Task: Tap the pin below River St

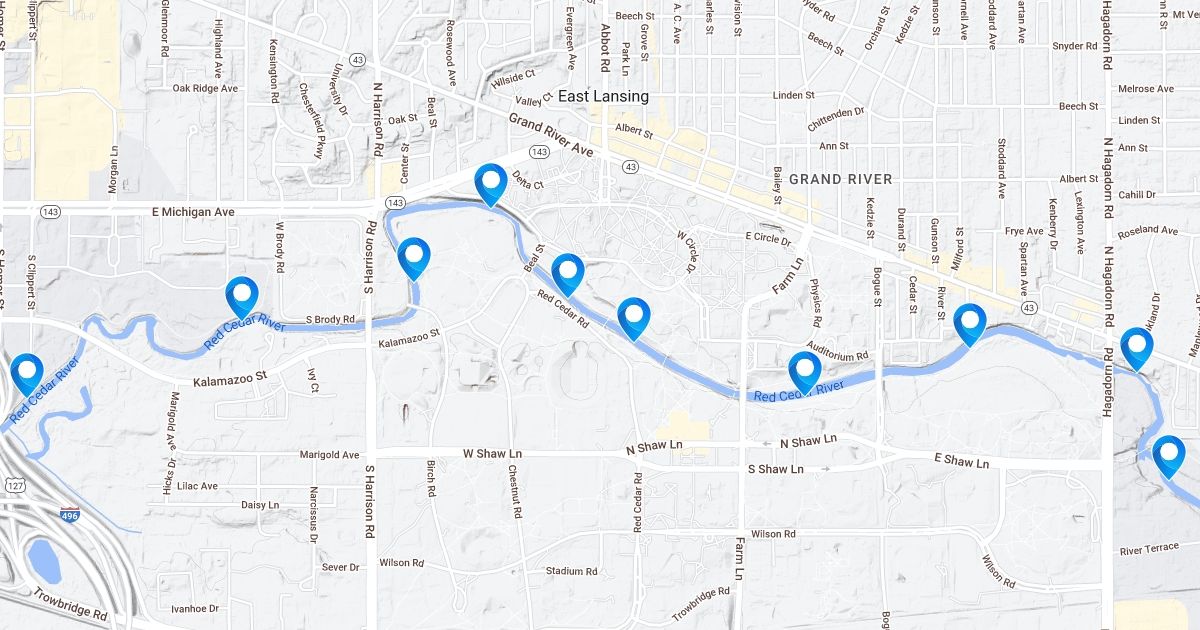Action: (970, 322)
